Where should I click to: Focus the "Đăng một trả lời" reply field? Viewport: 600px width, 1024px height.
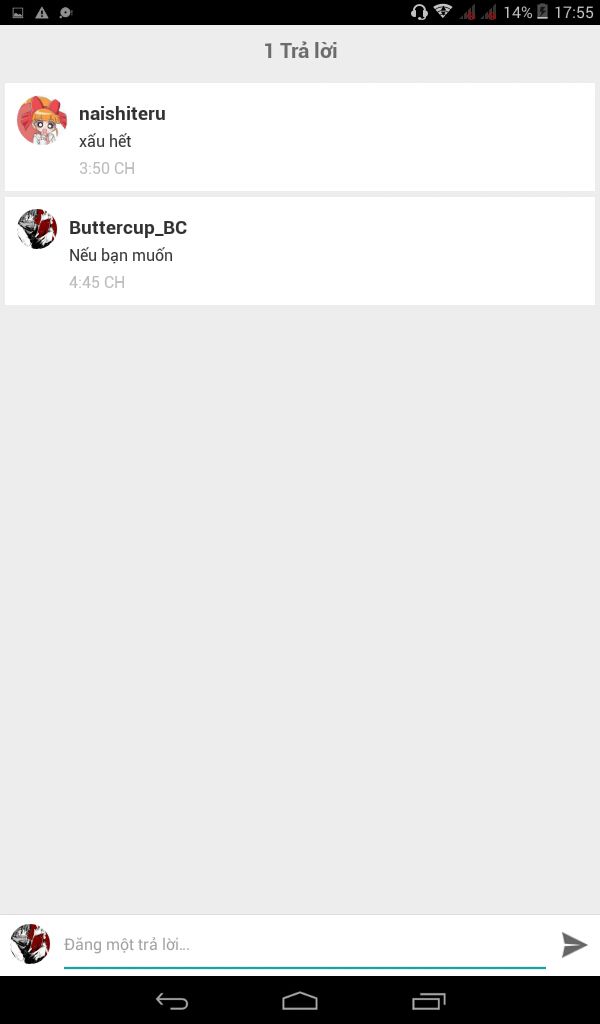pyautogui.click(x=304, y=945)
